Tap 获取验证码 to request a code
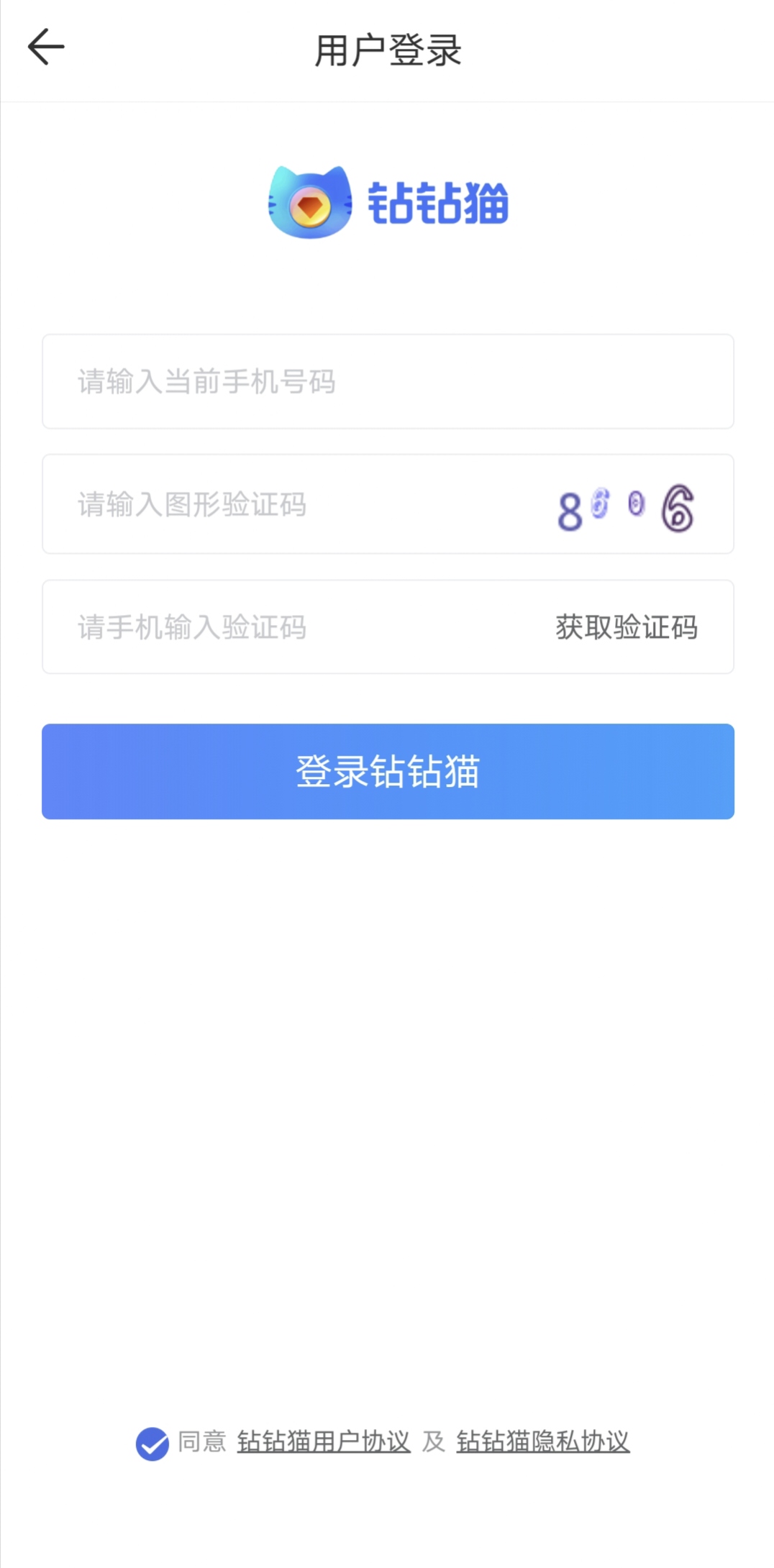 point(627,627)
